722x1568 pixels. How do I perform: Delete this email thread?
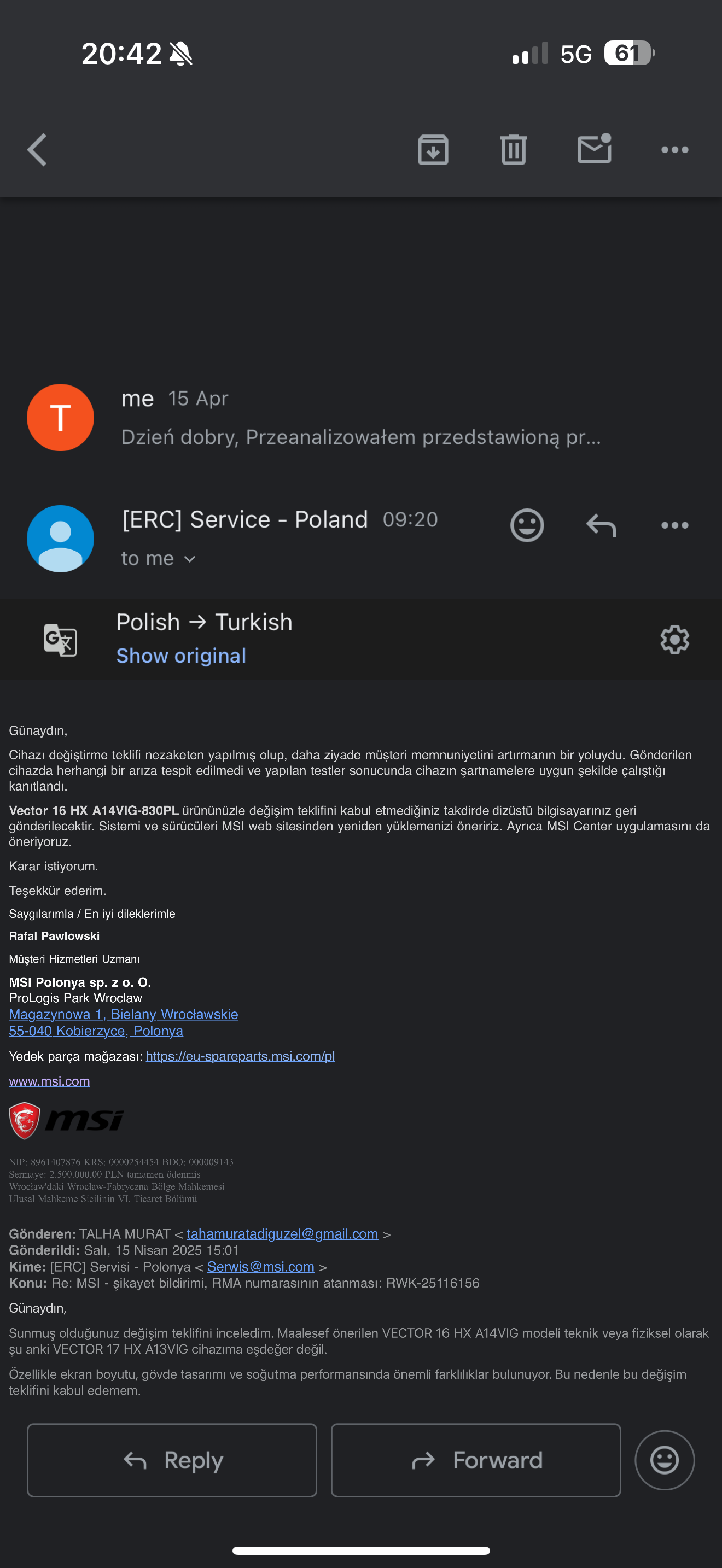pyautogui.click(x=513, y=150)
